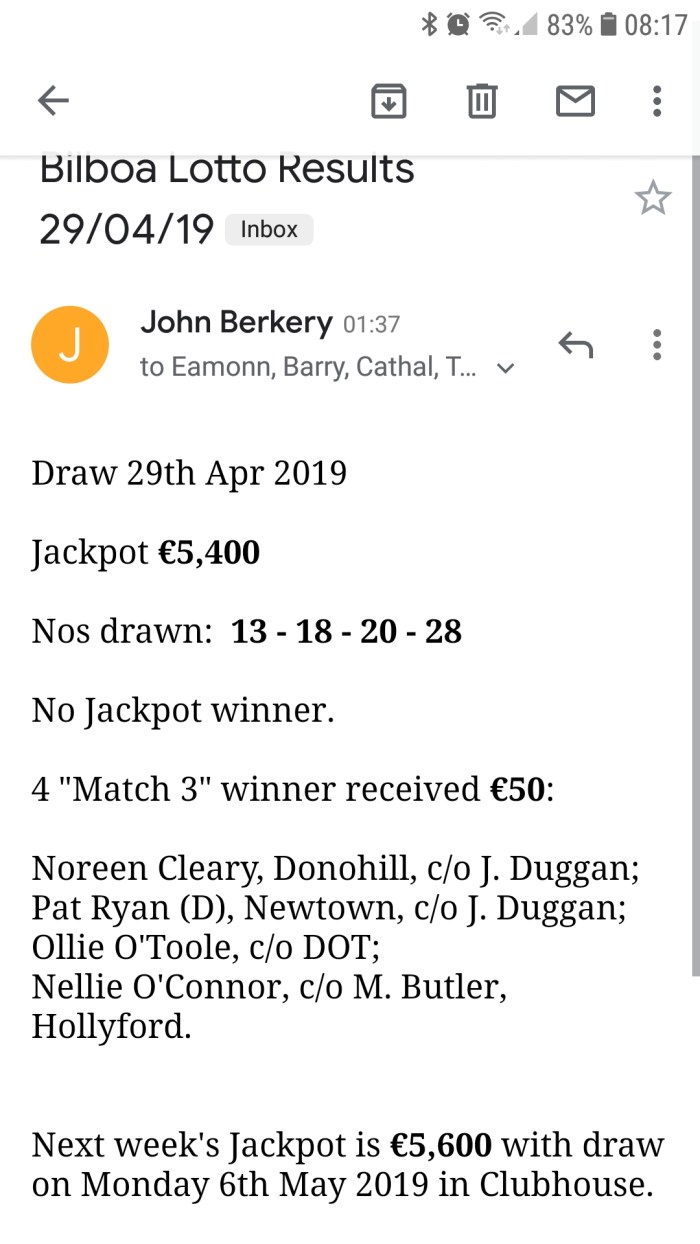Viewport: 700px width, 1244px height.
Task: Open the top toolbar overflow menu
Action: (x=656, y=101)
